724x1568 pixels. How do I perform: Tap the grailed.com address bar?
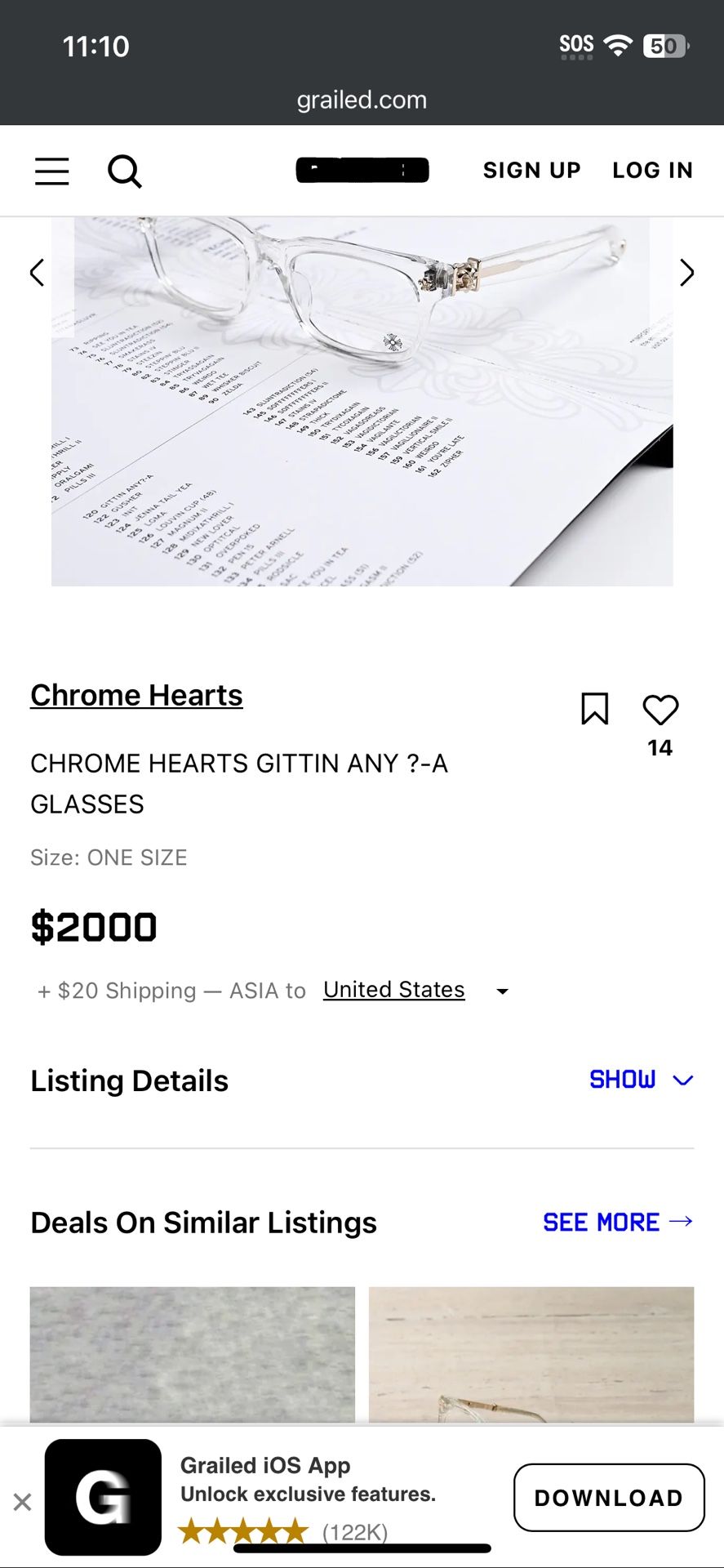coord(362,100)
